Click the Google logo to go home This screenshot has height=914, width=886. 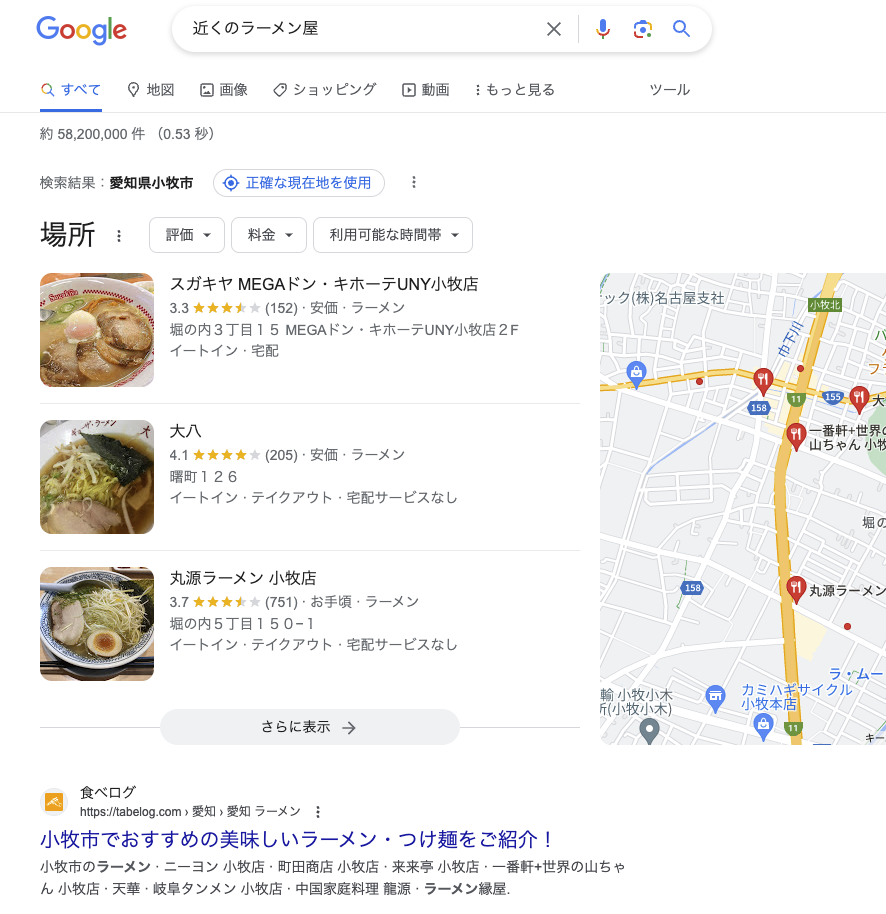(x=81, y=31)
